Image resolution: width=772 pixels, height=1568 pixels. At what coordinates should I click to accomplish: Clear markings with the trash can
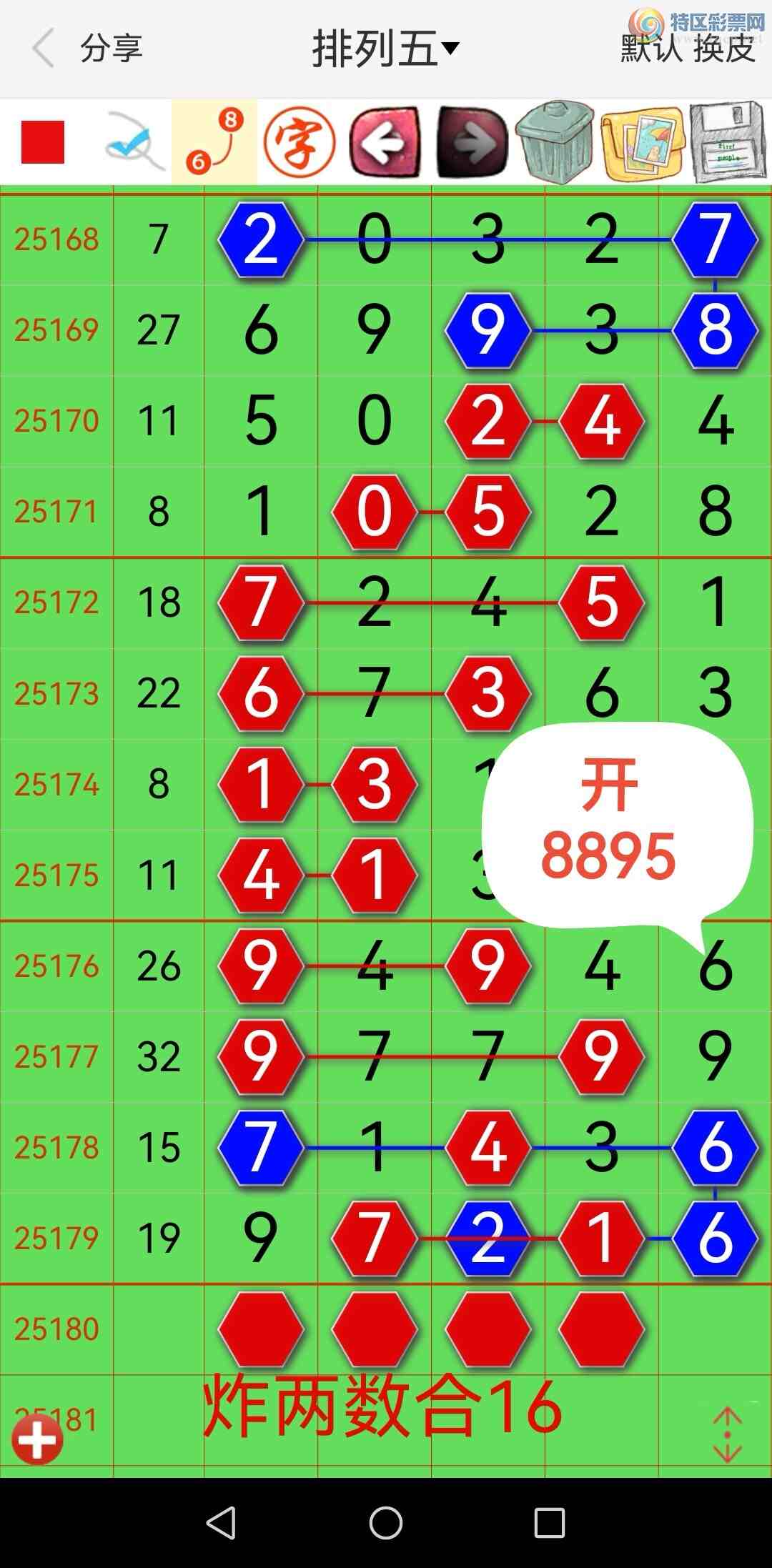click(x=555, y=142)
